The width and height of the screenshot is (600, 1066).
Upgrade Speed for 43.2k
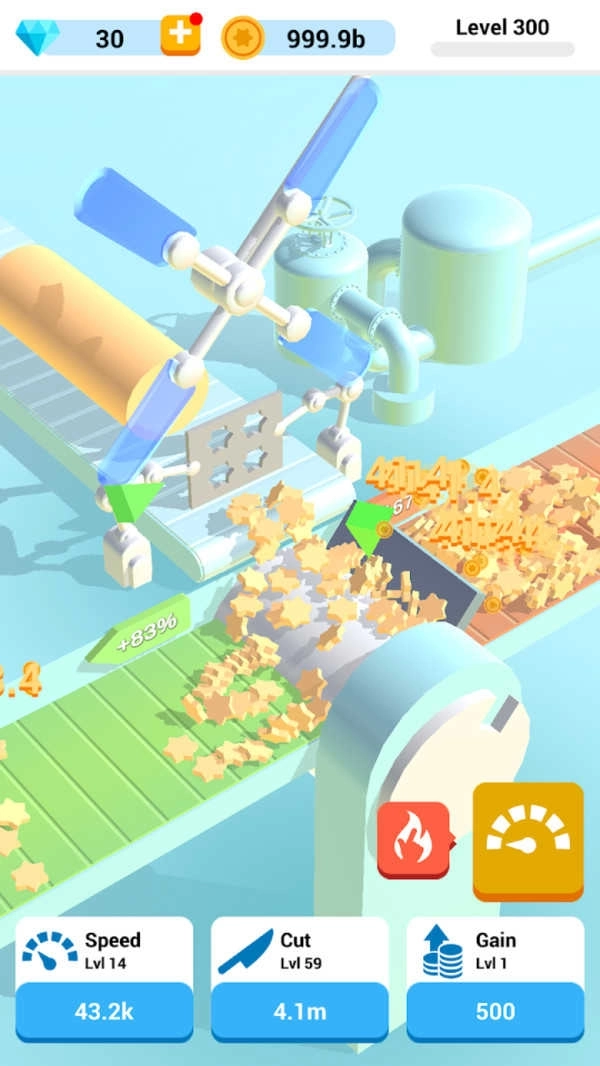click(104, 1010)
